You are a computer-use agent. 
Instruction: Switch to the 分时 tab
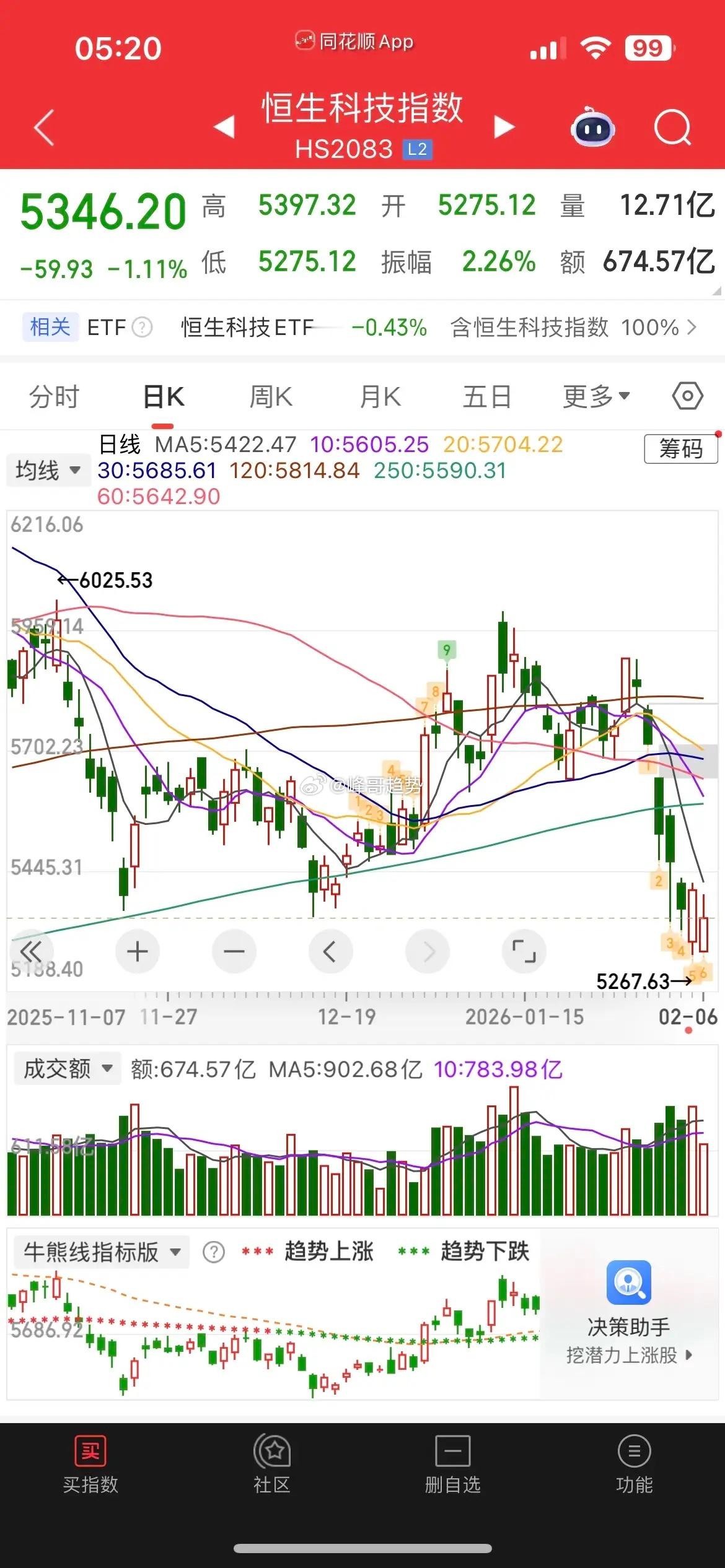[55, 396]
